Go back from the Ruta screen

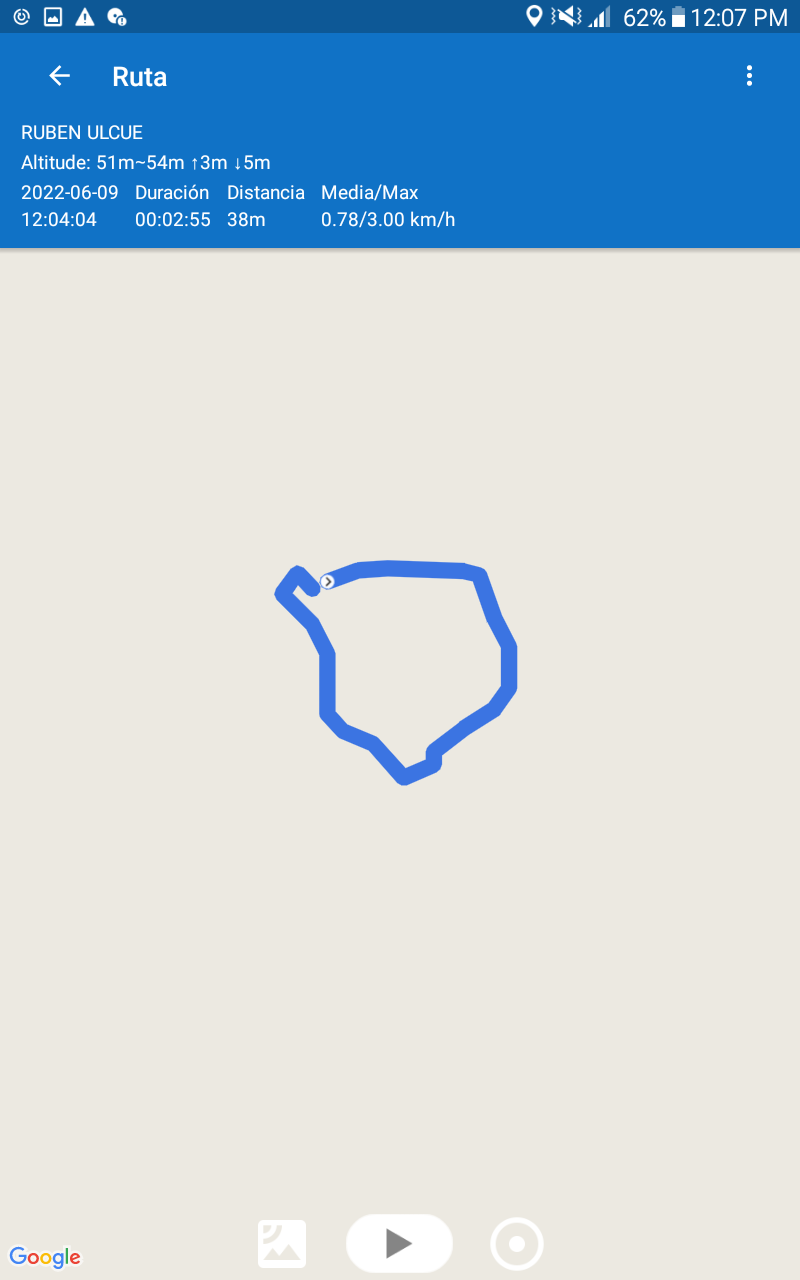(x=60, y=76)
